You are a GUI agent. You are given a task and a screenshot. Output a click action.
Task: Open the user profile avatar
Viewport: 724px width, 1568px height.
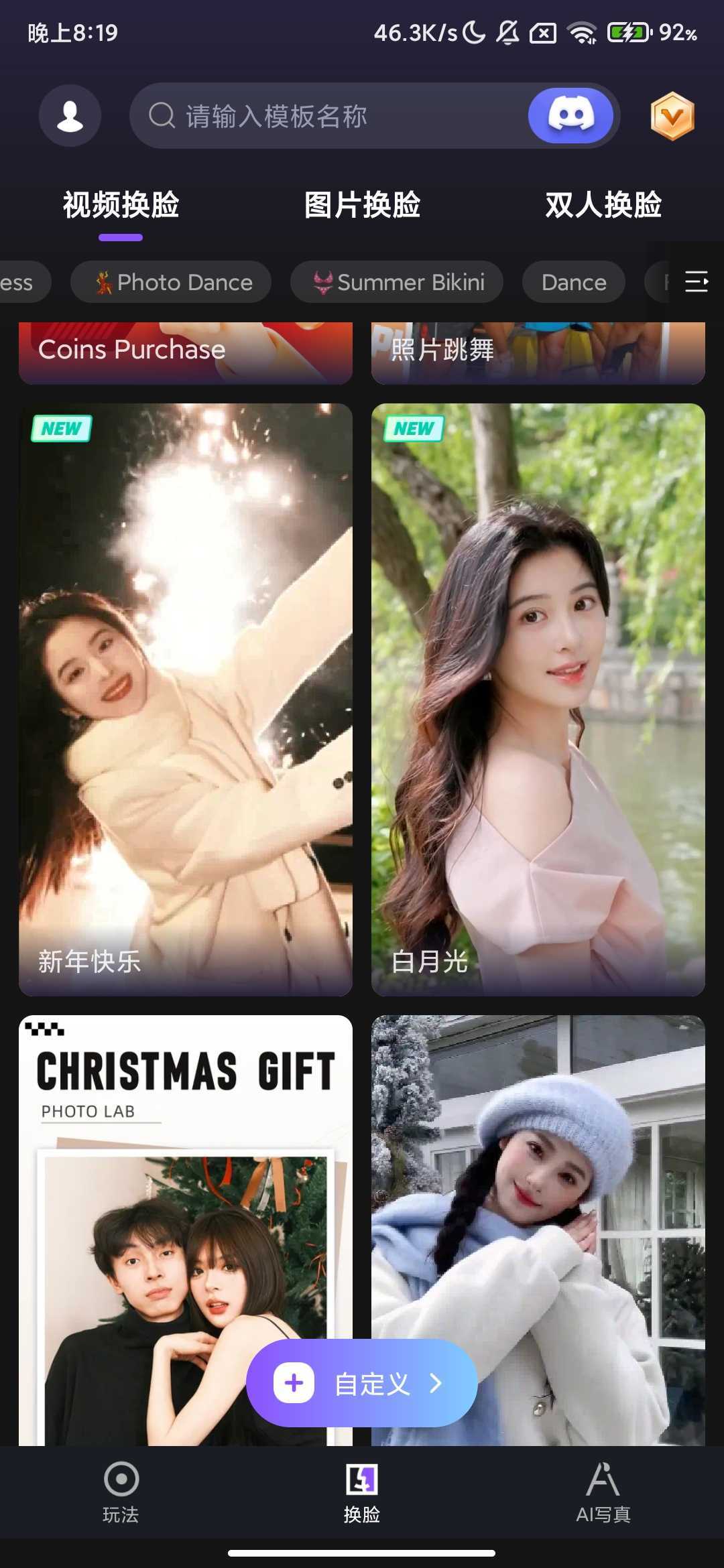70,116
